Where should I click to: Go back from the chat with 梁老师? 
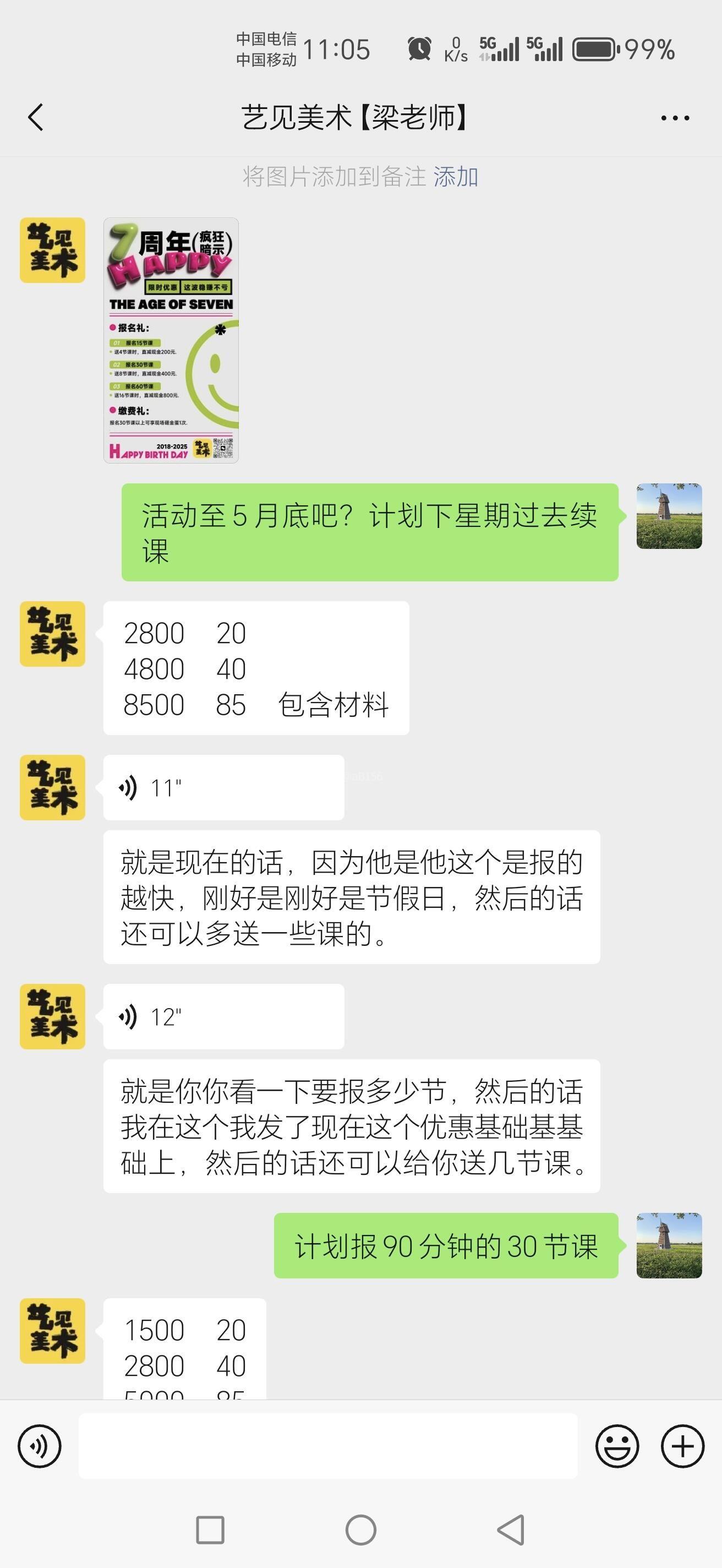tap(36, 117)
